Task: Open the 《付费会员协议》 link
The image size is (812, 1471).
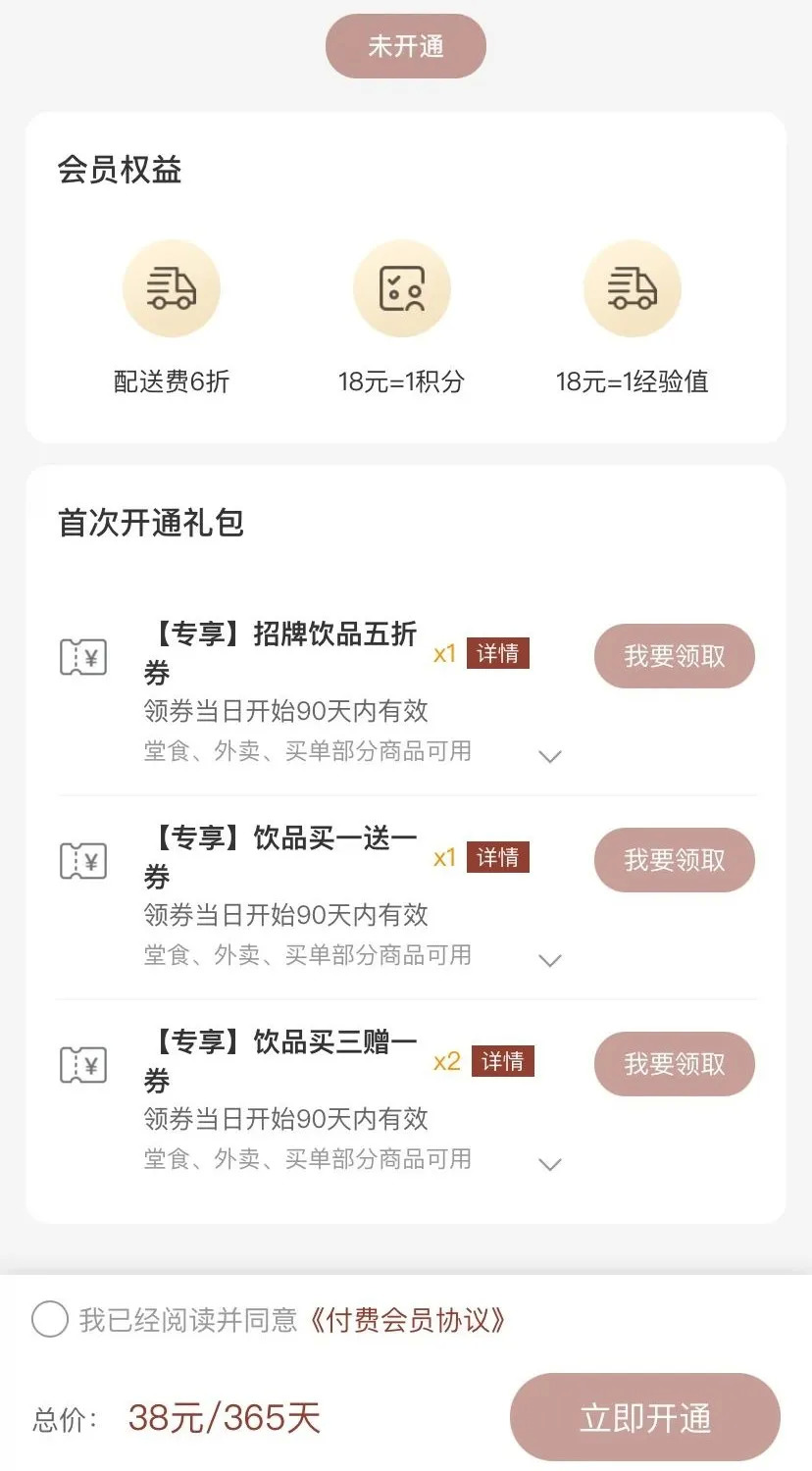Action: pyautogui.click(x=407, y=1320)
